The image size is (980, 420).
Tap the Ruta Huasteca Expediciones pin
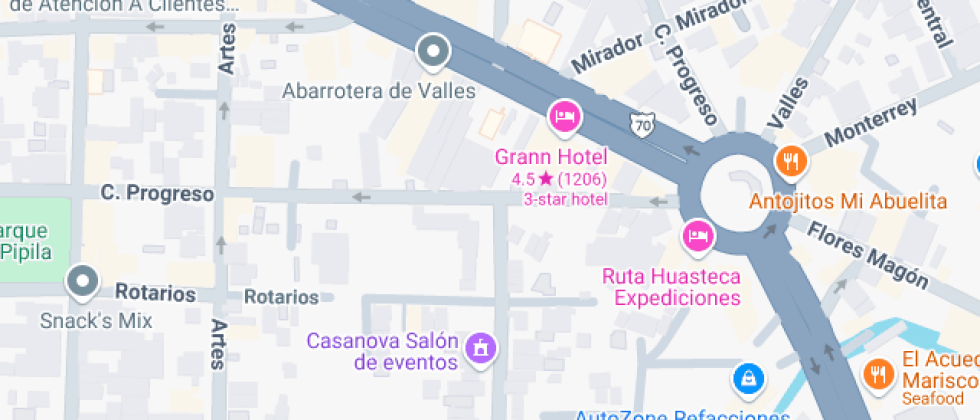[698, 237]
